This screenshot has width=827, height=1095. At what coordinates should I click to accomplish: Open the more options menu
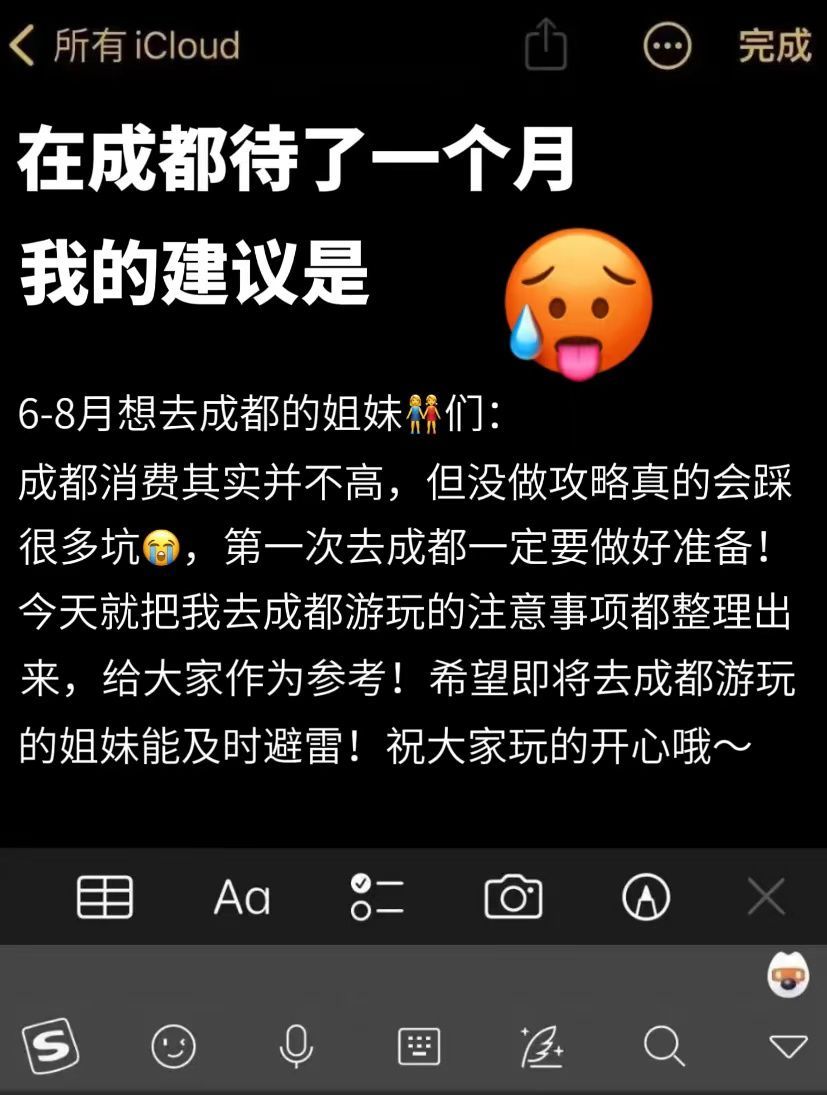666,46
